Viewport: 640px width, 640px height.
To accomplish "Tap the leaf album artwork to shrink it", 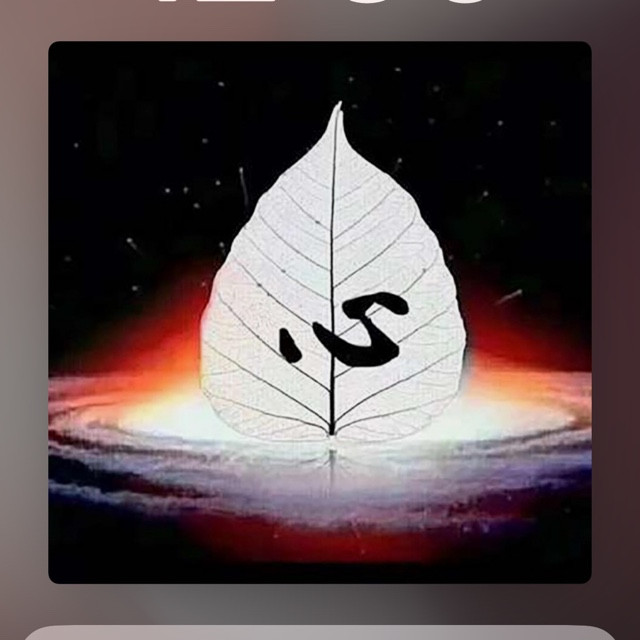I will coord(320,312).
